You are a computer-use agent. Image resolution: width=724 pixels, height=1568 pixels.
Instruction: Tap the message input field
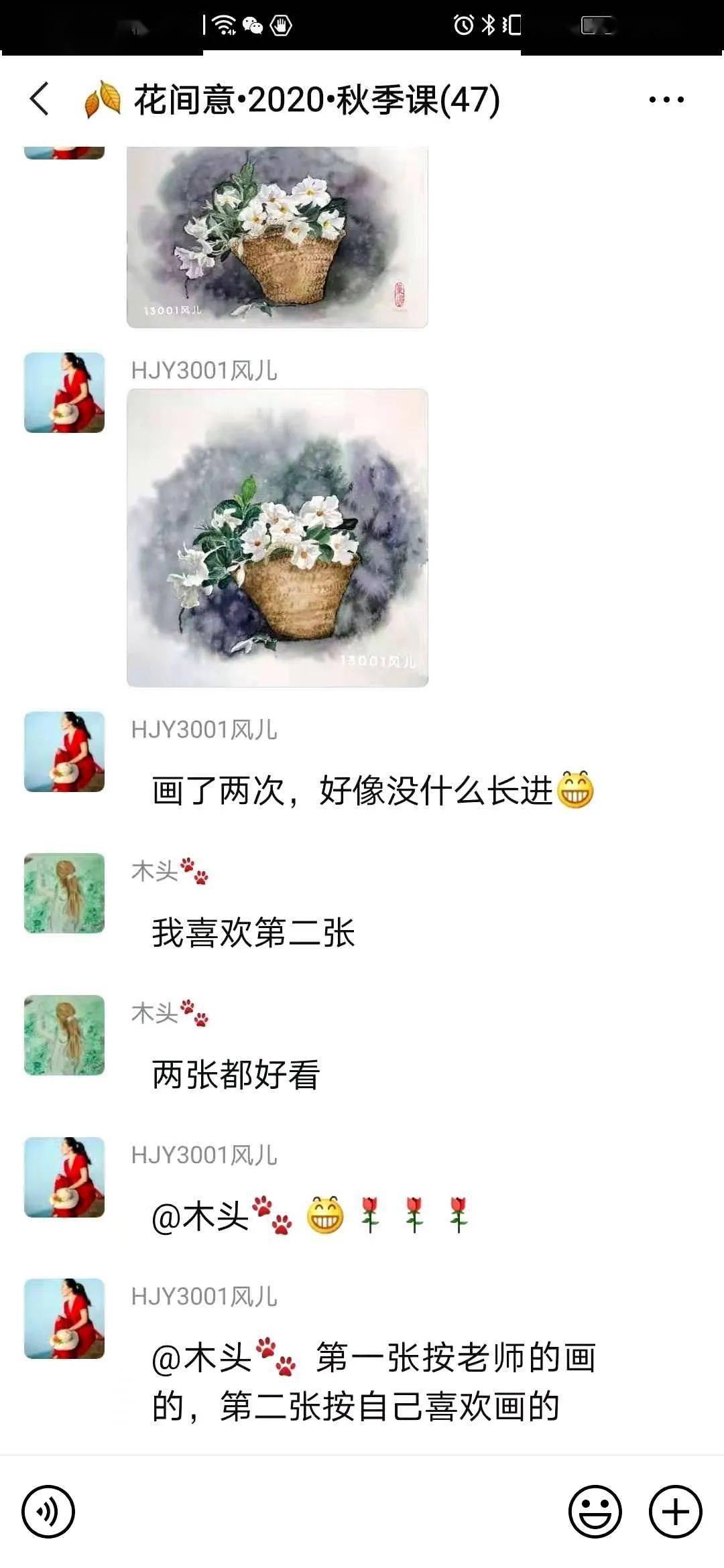coord(322,1511)
